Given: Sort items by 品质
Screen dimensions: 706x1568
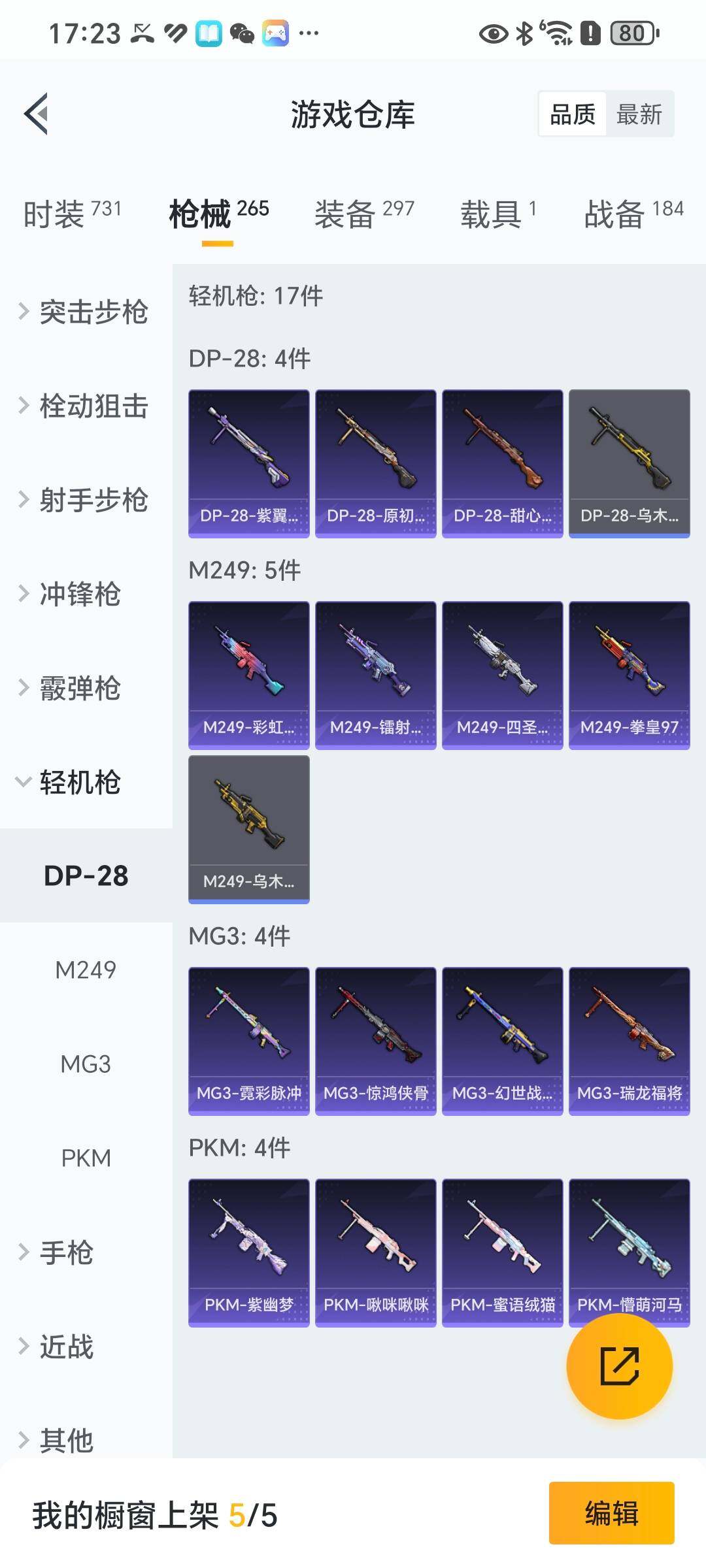Looking at the screenshot, I should (573, 114).
